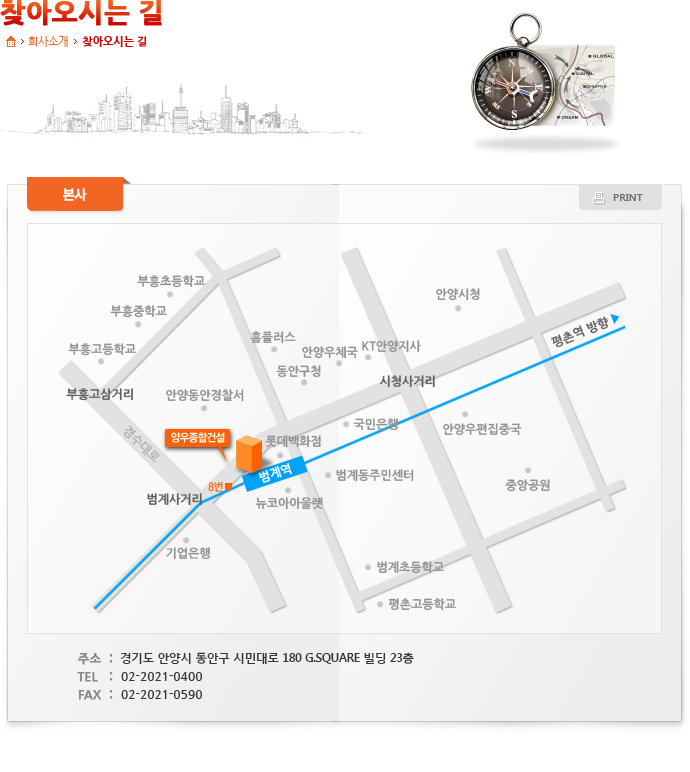Select the 본사 tab
Screen dimensions: 690x772
75,195
